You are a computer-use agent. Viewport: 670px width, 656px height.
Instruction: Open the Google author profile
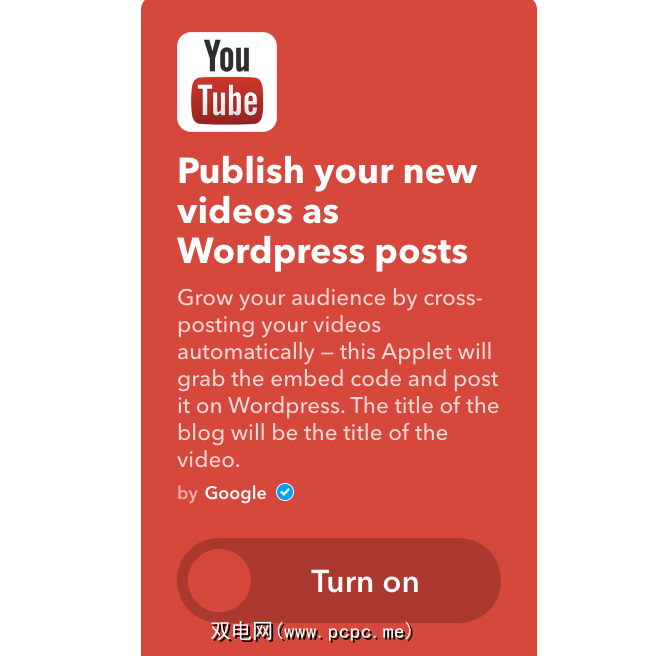235,493
